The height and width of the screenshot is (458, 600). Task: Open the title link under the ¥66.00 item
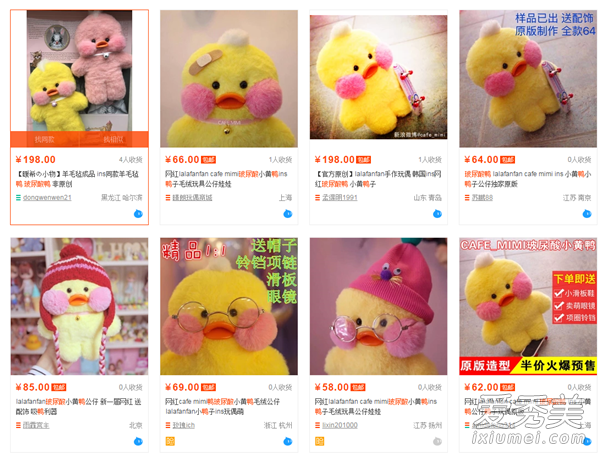(228, 179)
